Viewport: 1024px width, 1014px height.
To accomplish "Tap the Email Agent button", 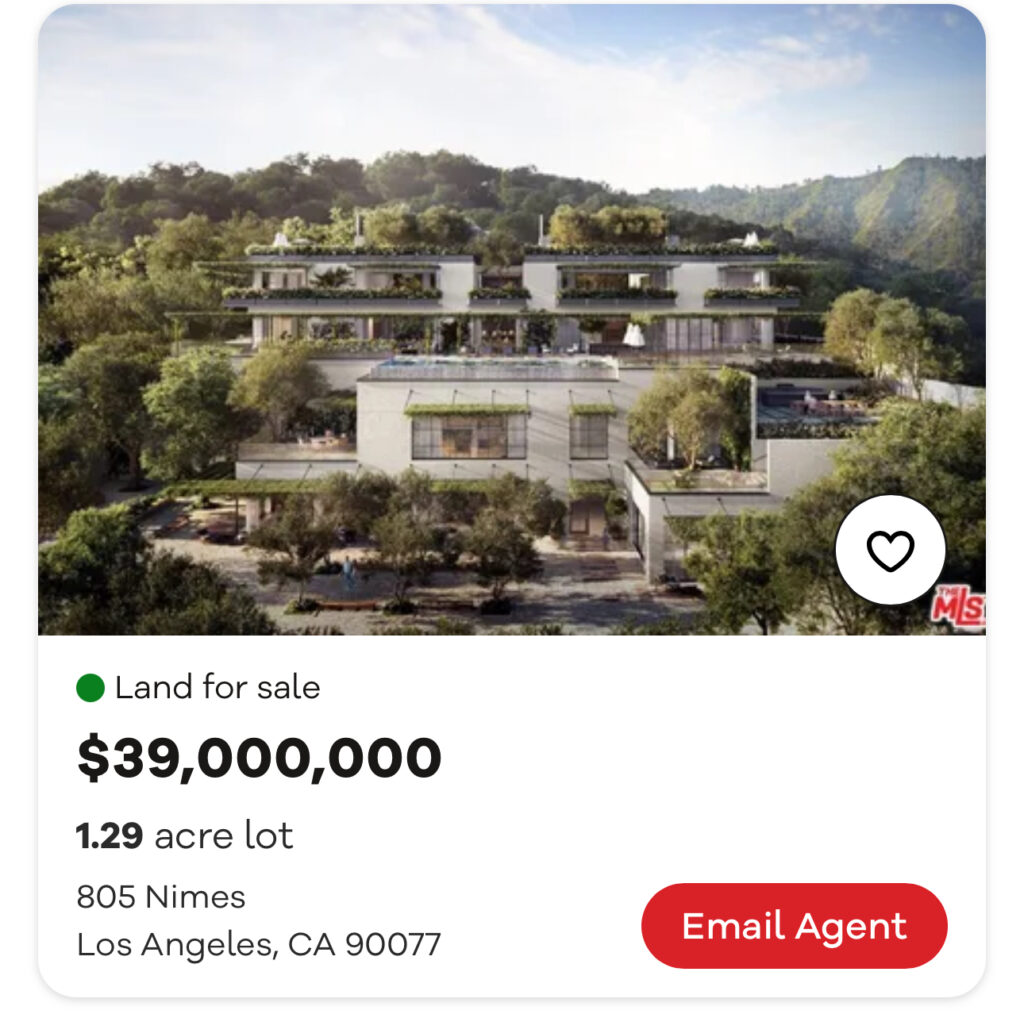I will [794, 926].
